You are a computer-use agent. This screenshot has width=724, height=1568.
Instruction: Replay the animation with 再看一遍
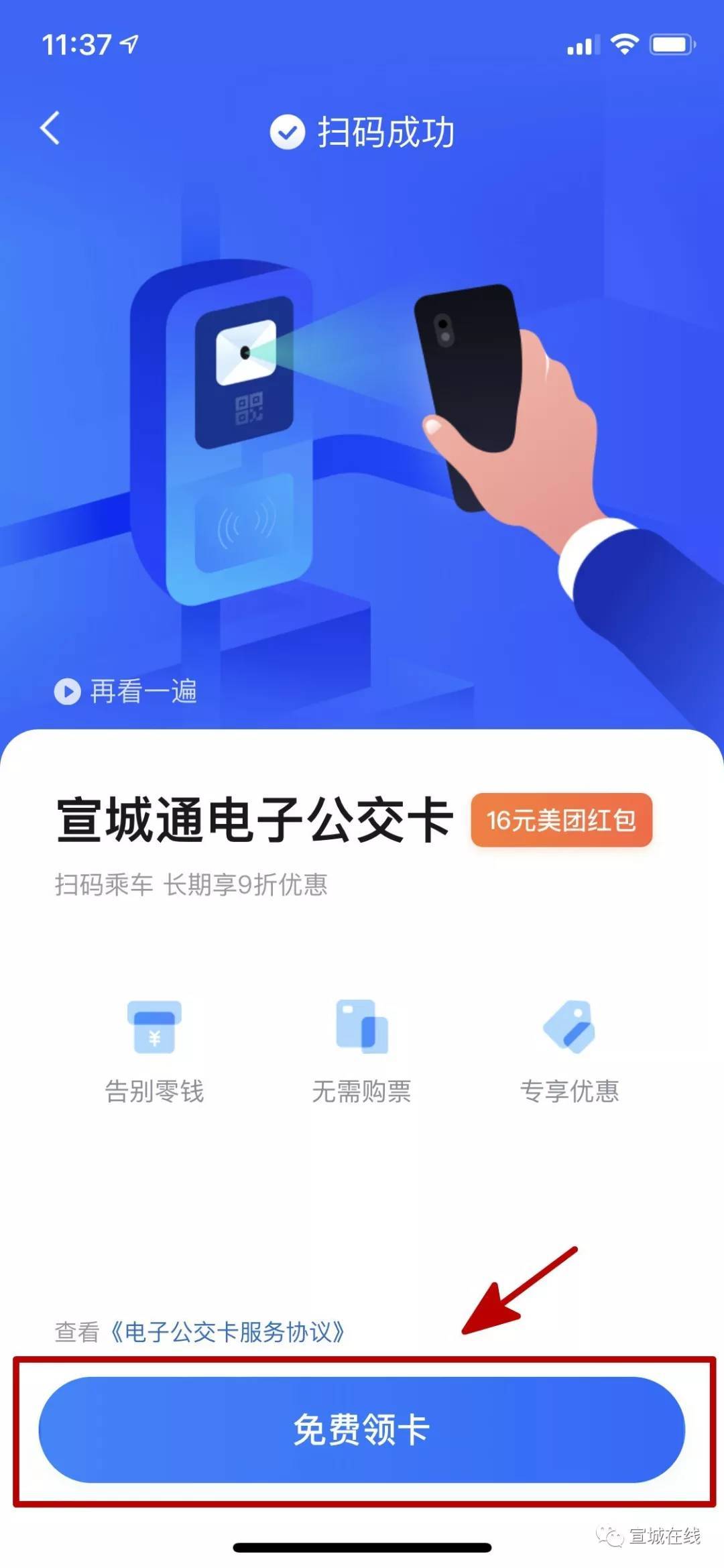(x=126, y=691)
